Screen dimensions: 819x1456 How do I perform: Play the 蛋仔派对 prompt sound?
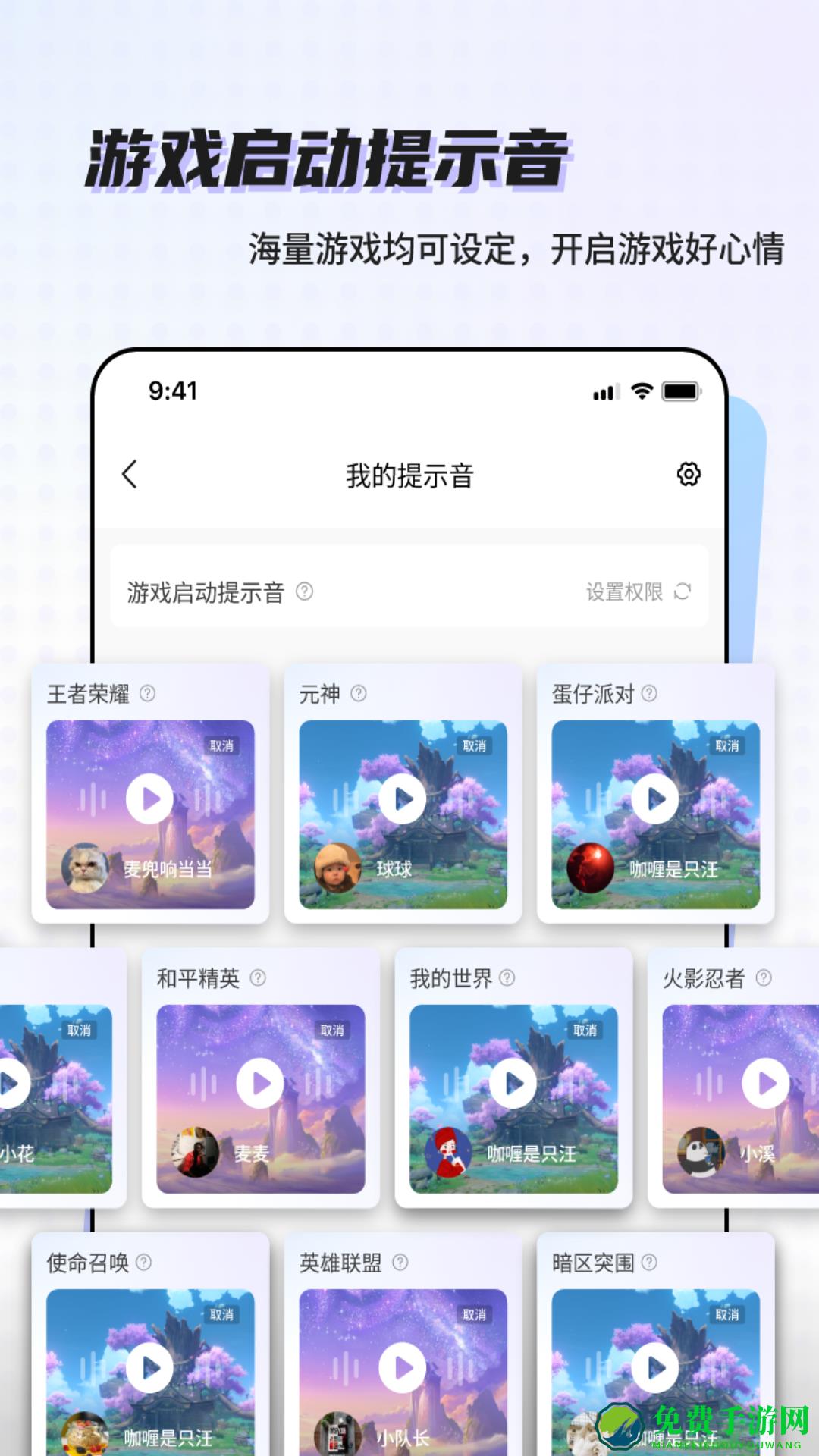[654, 799]
